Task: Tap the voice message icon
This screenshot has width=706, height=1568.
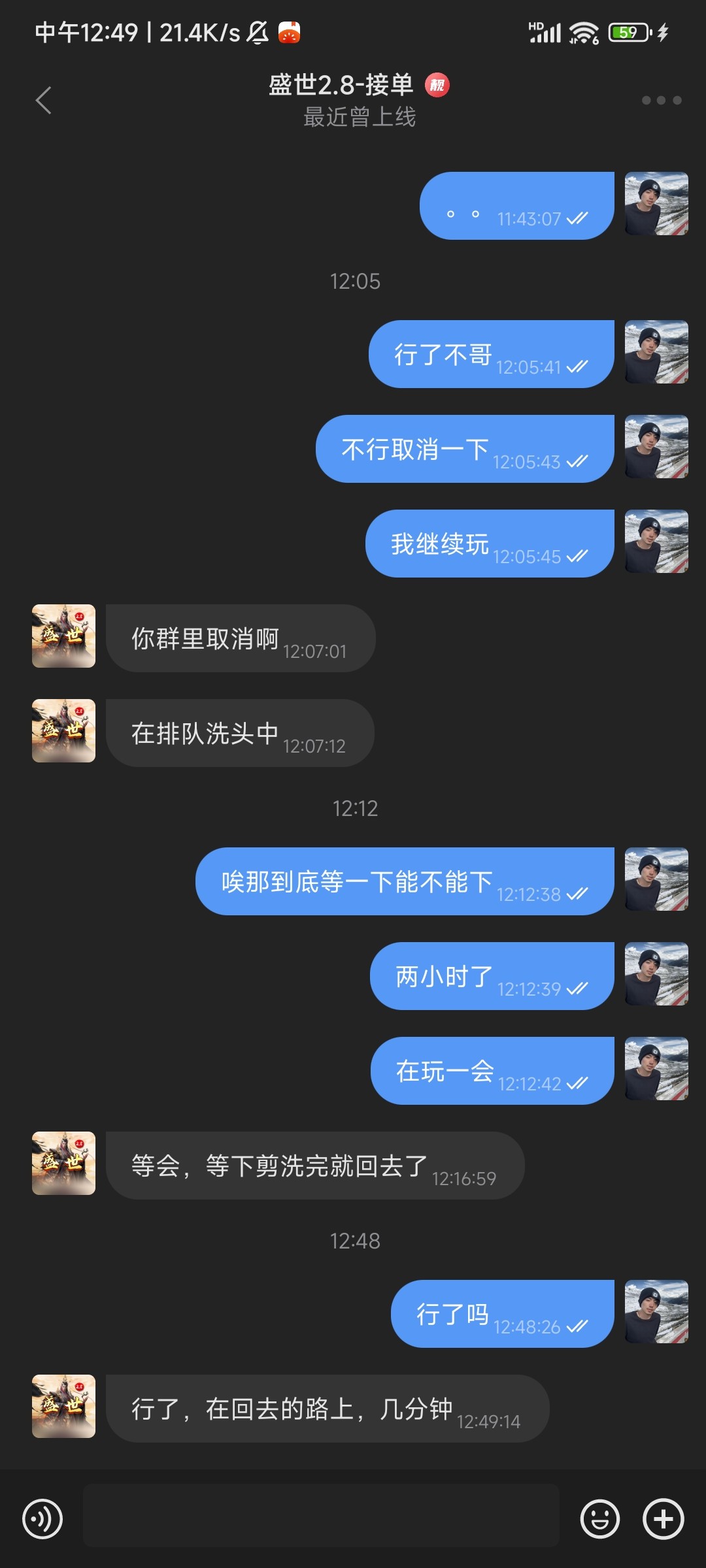Action: click(x=42, y=1518)
